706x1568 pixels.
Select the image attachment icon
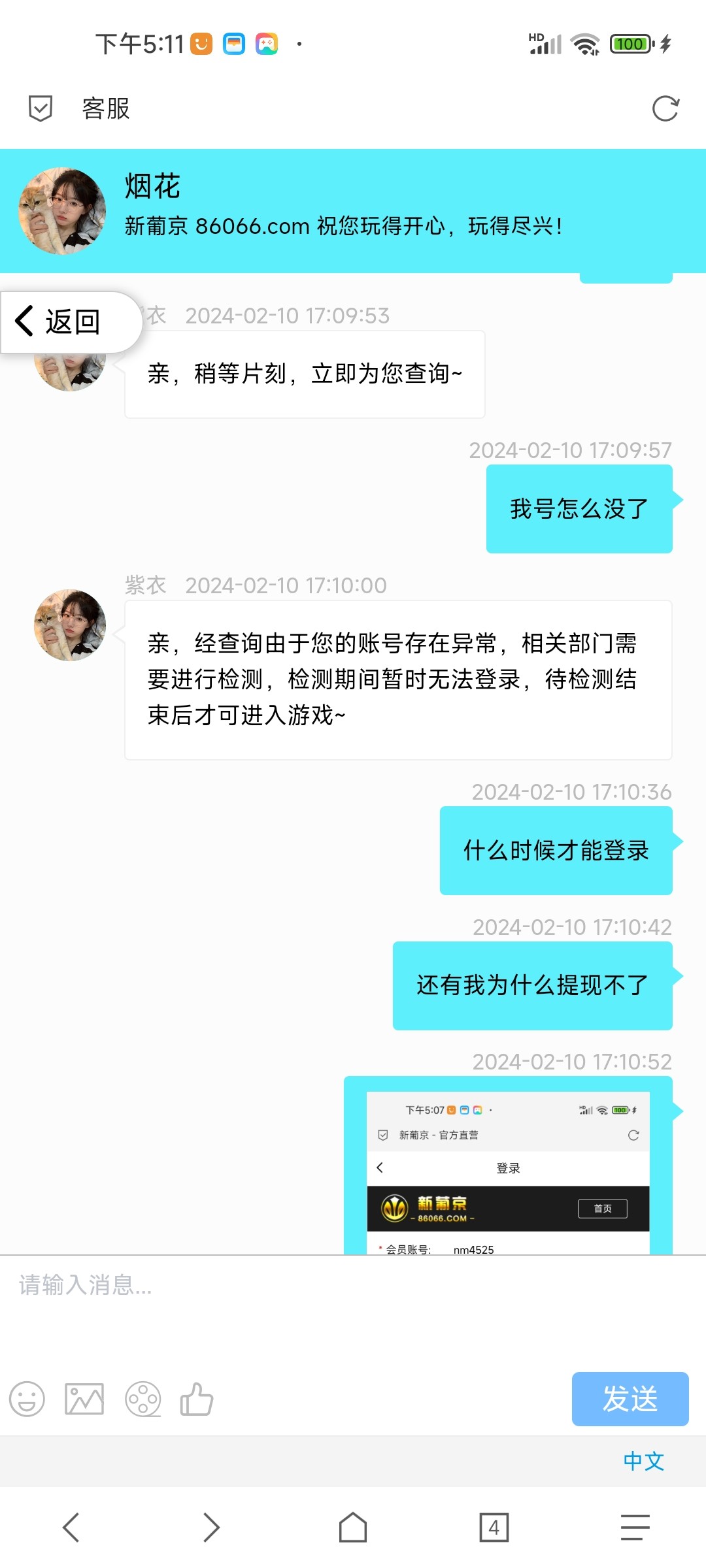pos(85,1399)
